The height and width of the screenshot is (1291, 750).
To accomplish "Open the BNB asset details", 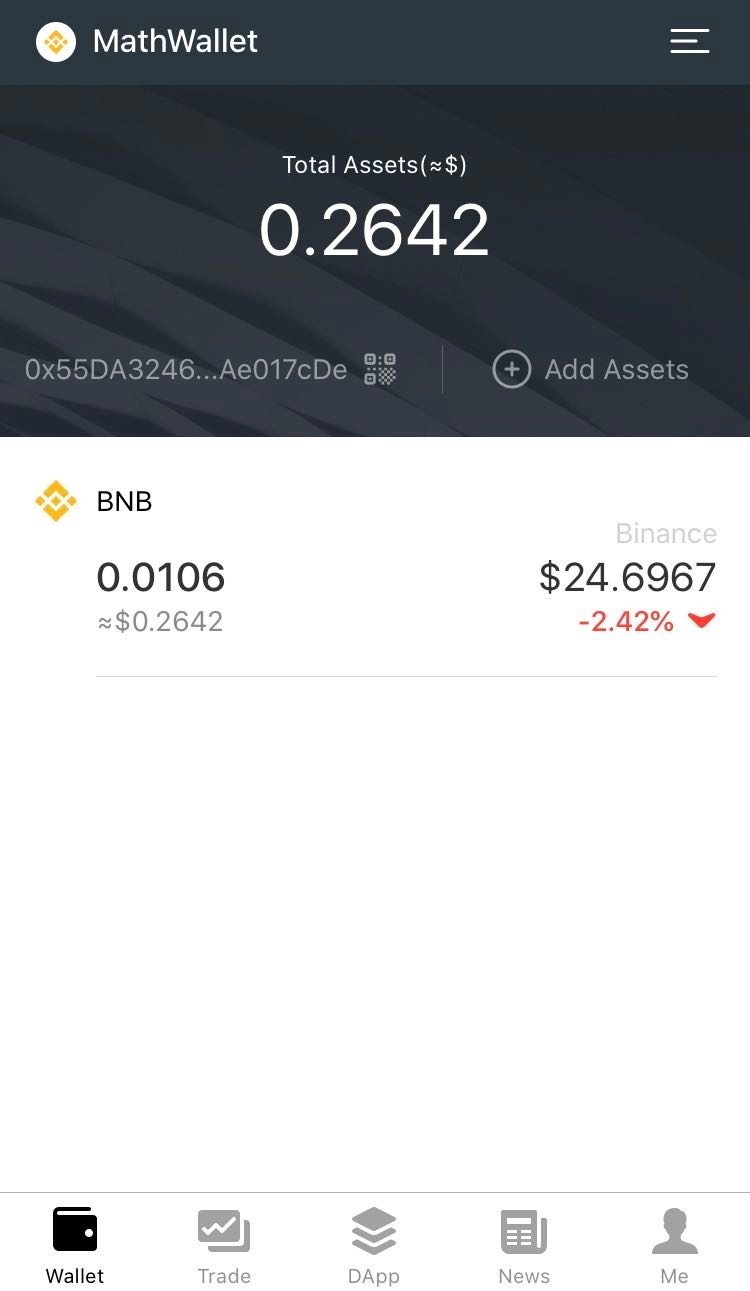I will [x=375, y=560].
